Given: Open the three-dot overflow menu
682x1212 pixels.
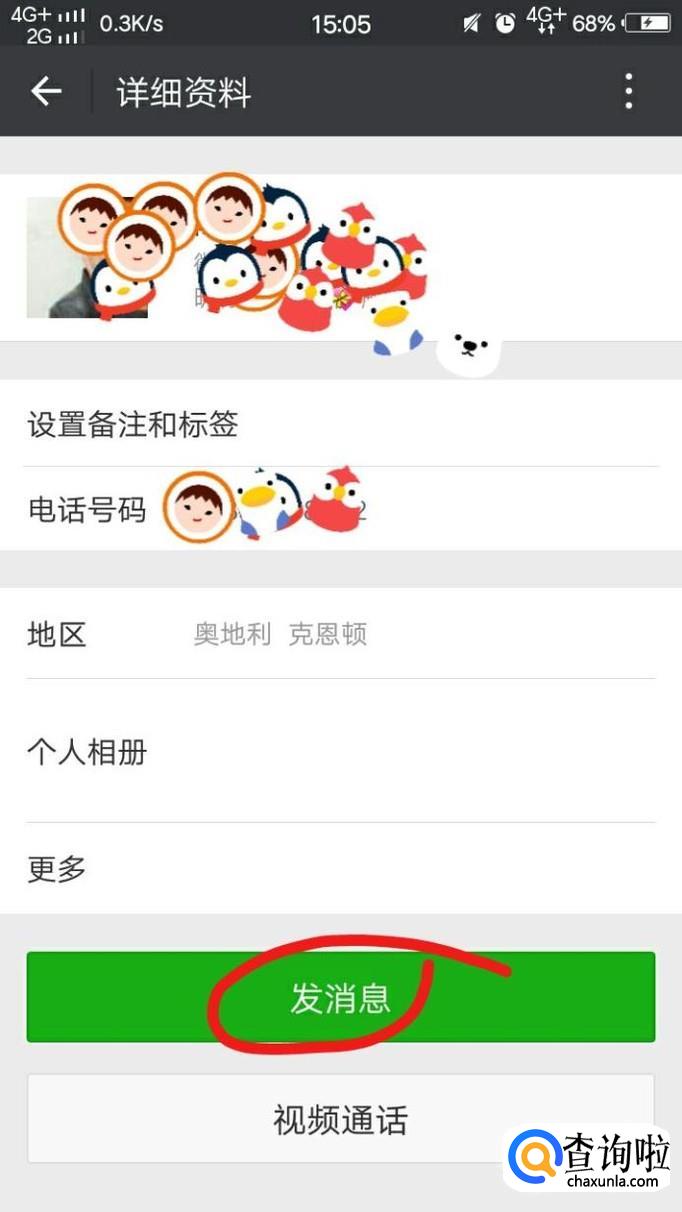Looking at the screenshot, I should pyautogui.click(x=628, y=92).
